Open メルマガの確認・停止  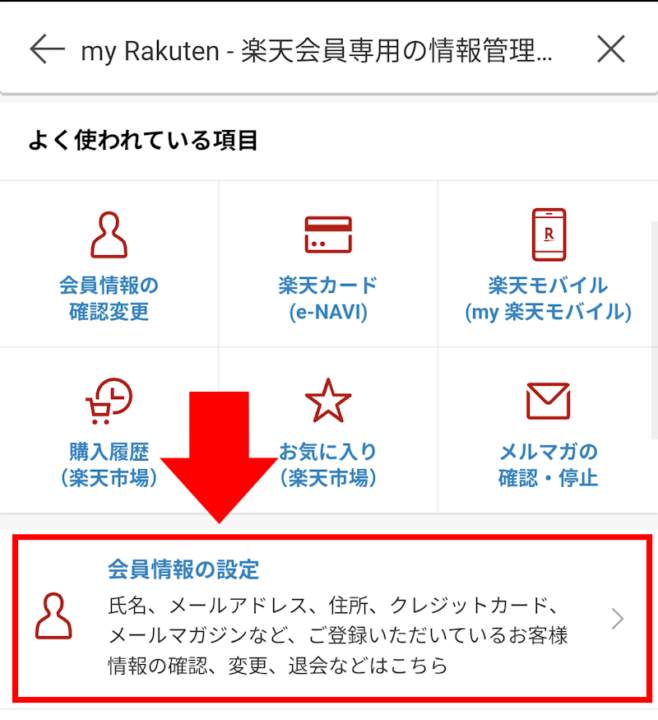(x=548, y=432)
